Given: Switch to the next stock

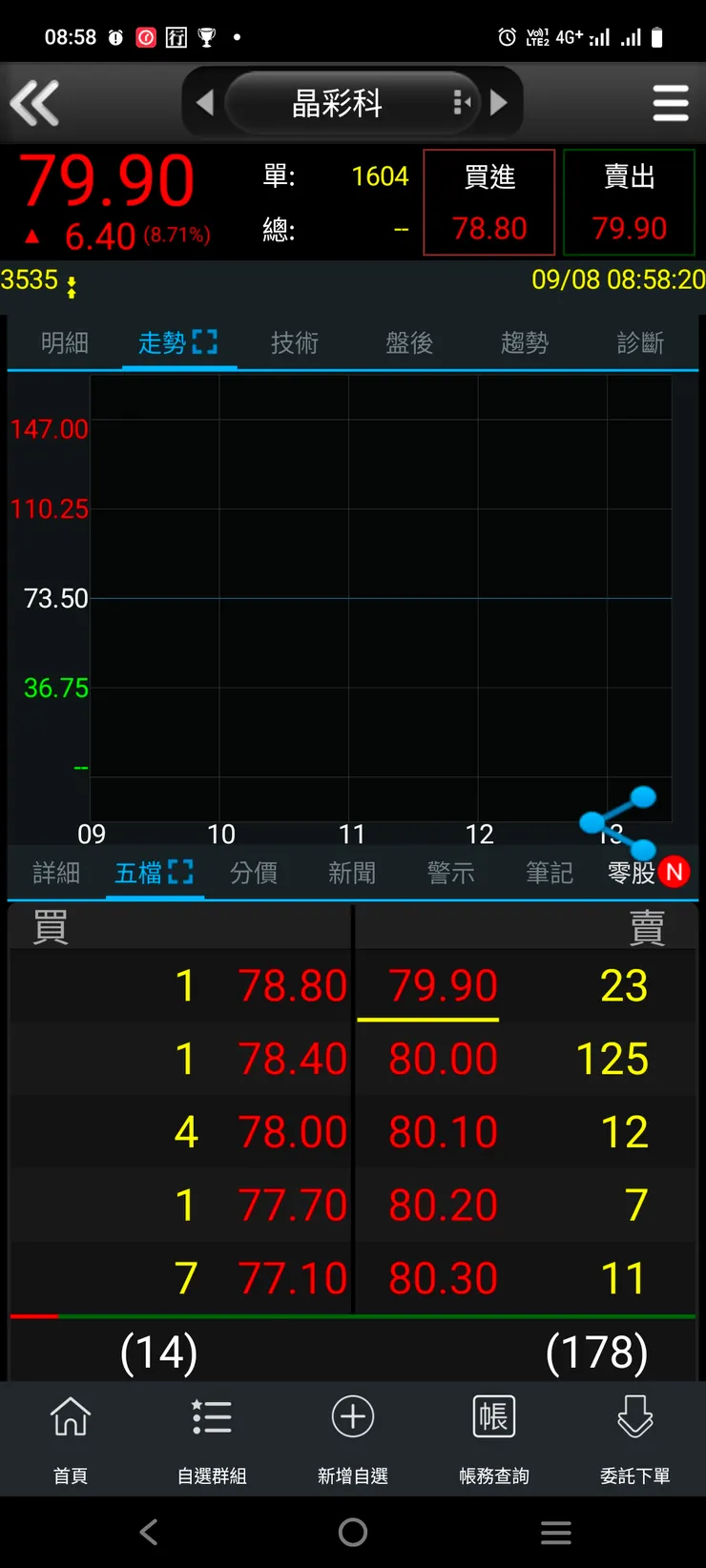Looking at the screenshot, I should (498, 102).
